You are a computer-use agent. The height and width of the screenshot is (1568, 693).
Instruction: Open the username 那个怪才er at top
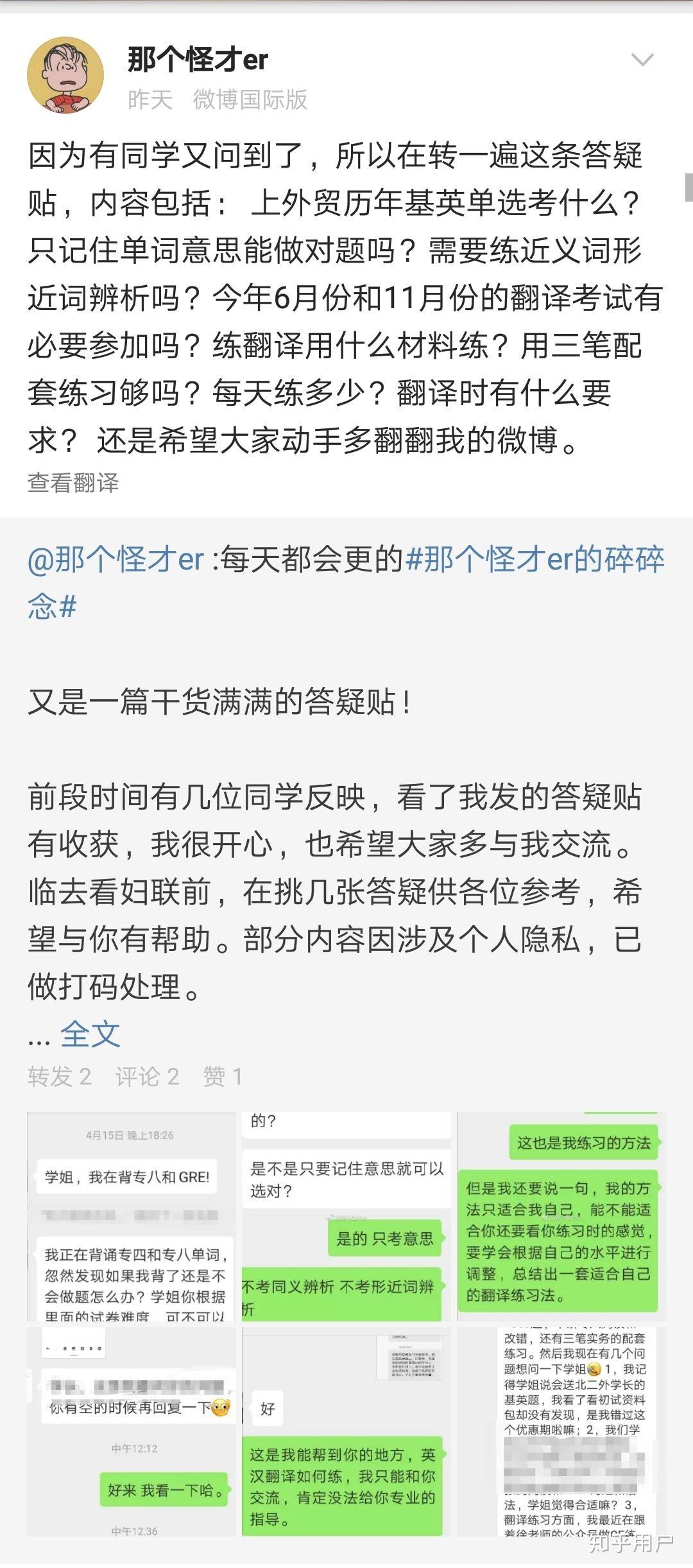pos(198,60)
